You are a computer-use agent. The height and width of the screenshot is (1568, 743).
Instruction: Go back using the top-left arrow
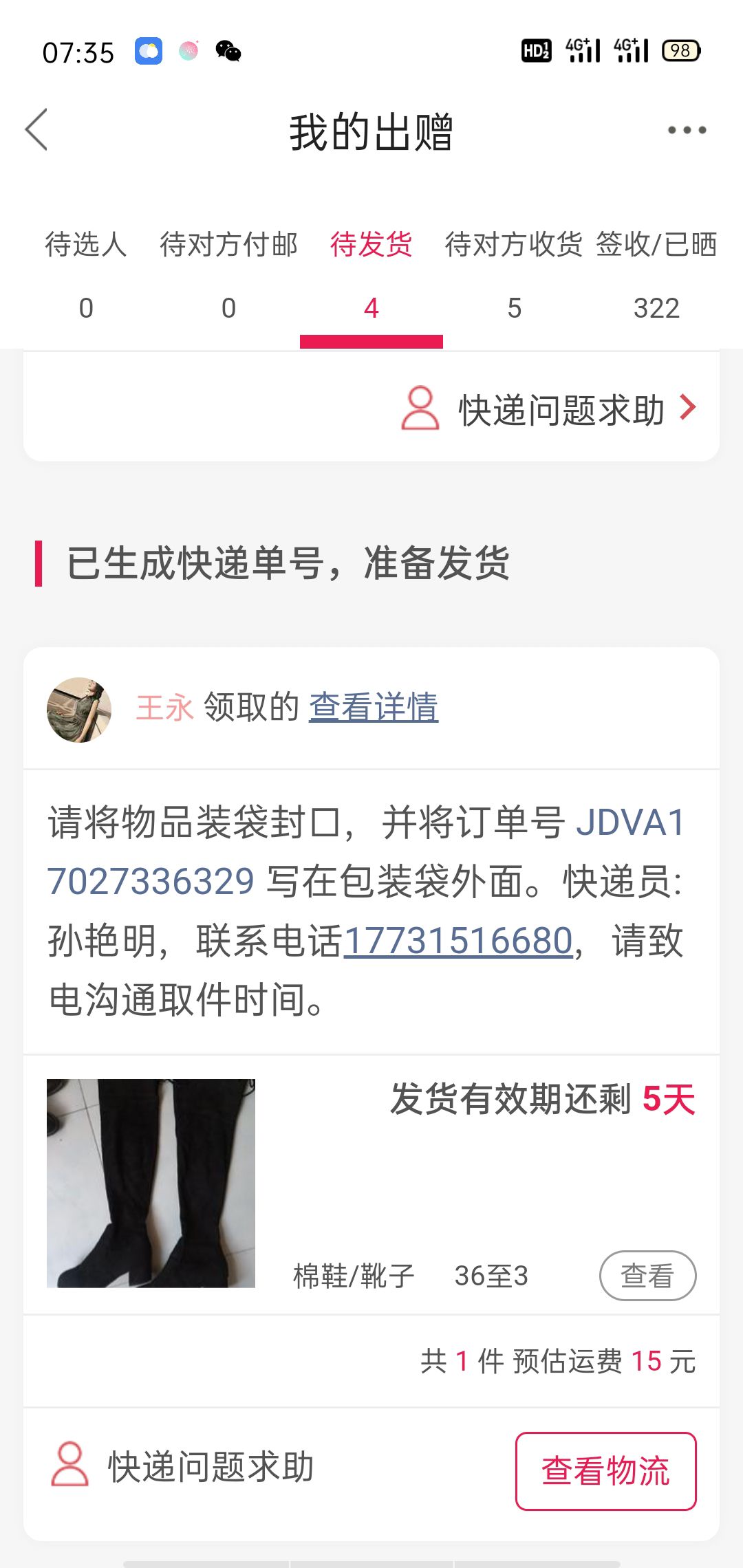(36, 129)
